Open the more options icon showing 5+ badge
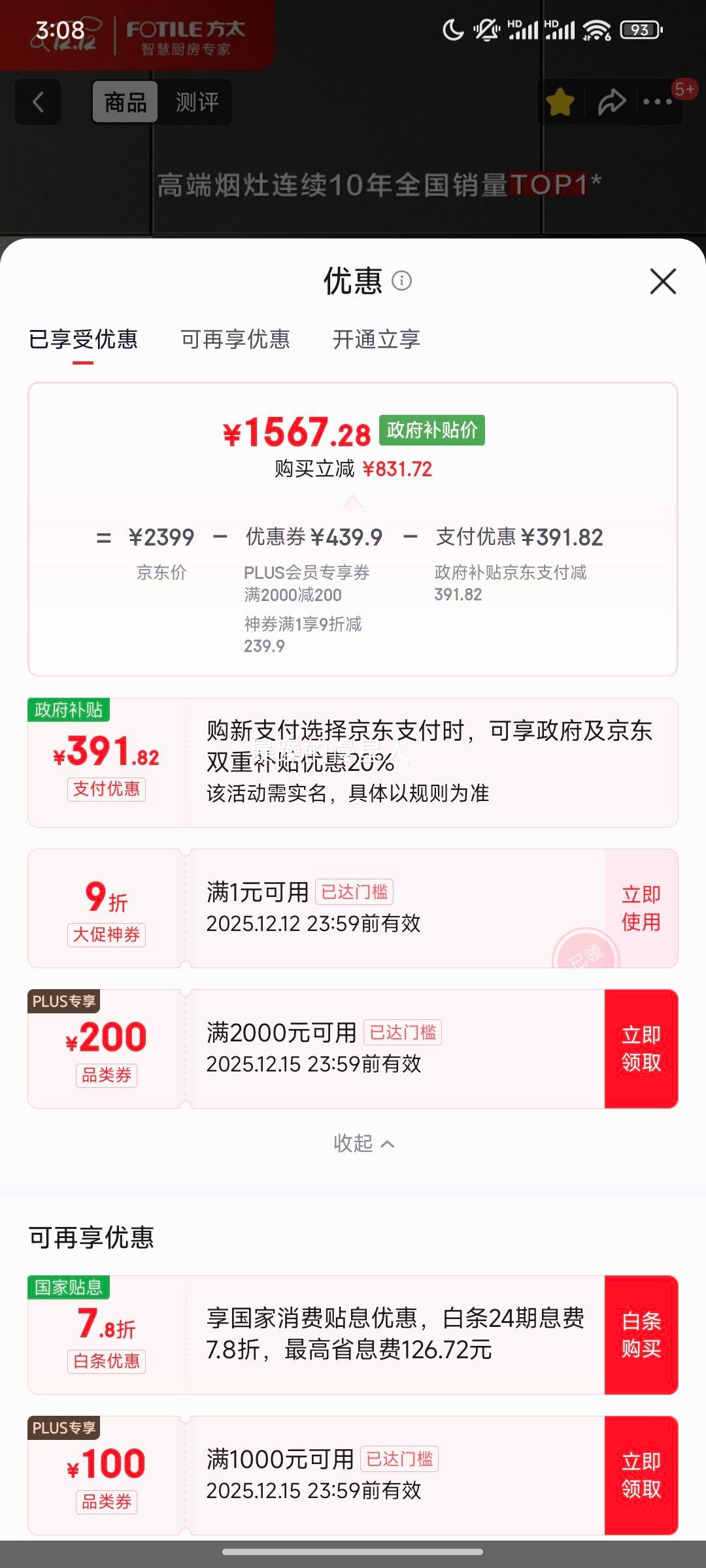Screen dimensions: 706x1568 (657, 101)
